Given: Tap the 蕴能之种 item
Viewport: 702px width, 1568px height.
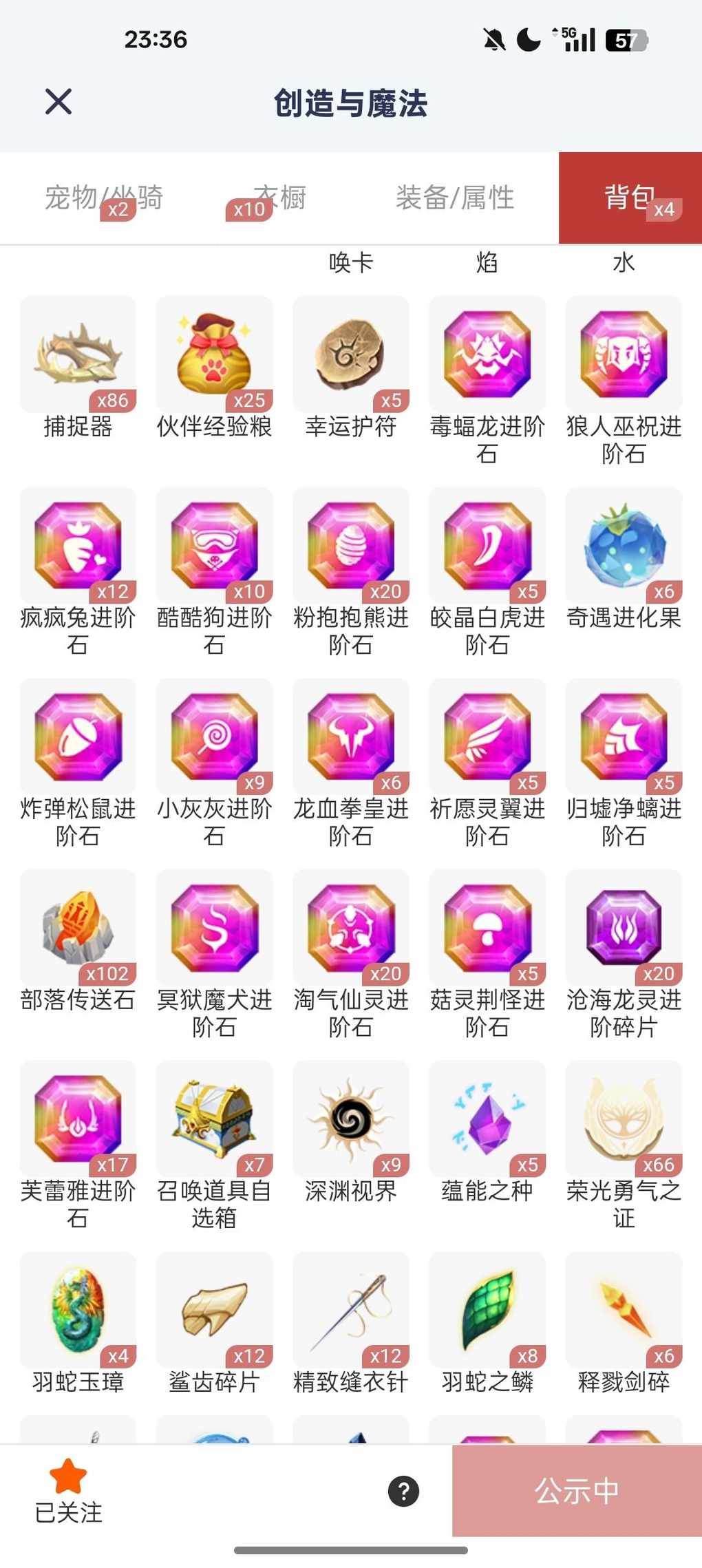Looking at the screenshot, I should pyautogui.click(x=487, y=1120).
